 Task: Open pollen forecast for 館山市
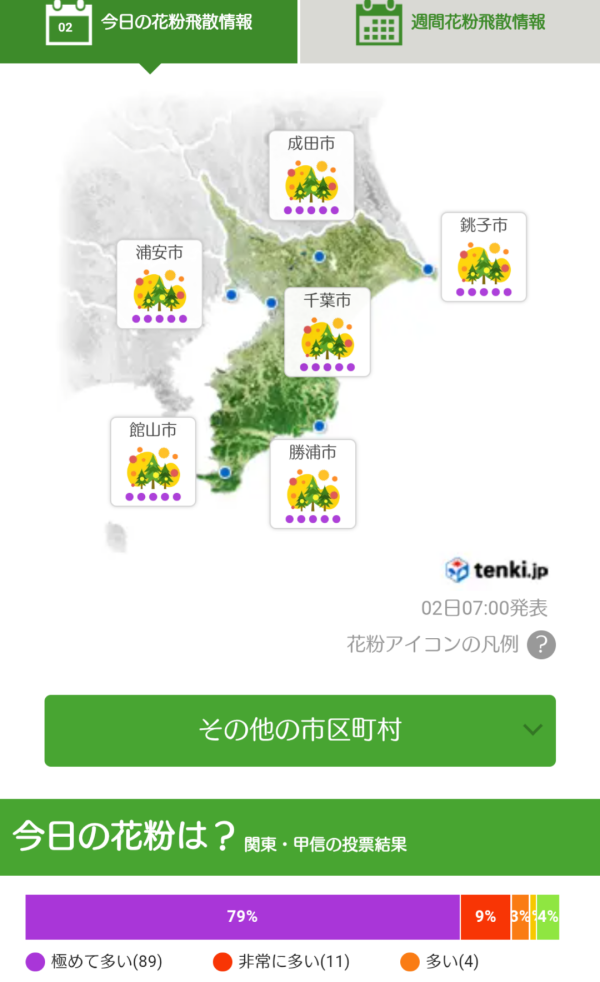(153, 461)
